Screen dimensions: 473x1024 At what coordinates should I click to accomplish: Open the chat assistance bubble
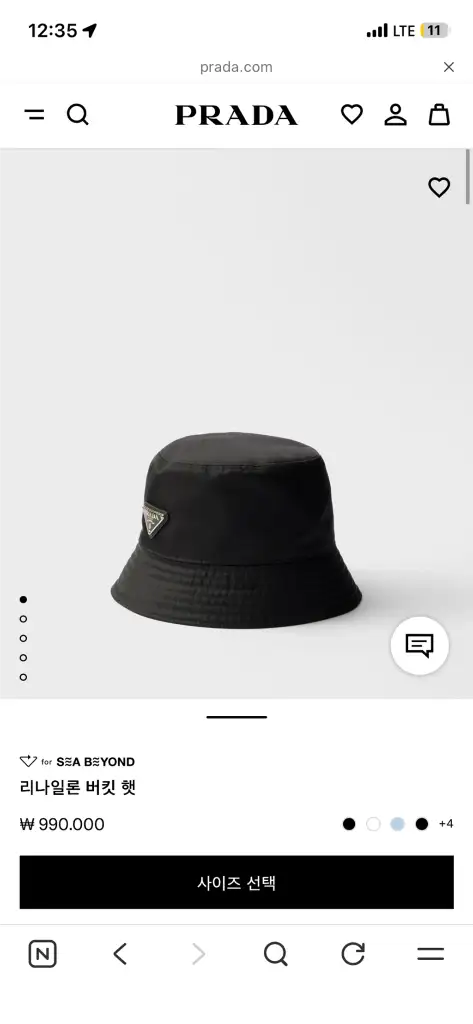[x=419, y=645]
